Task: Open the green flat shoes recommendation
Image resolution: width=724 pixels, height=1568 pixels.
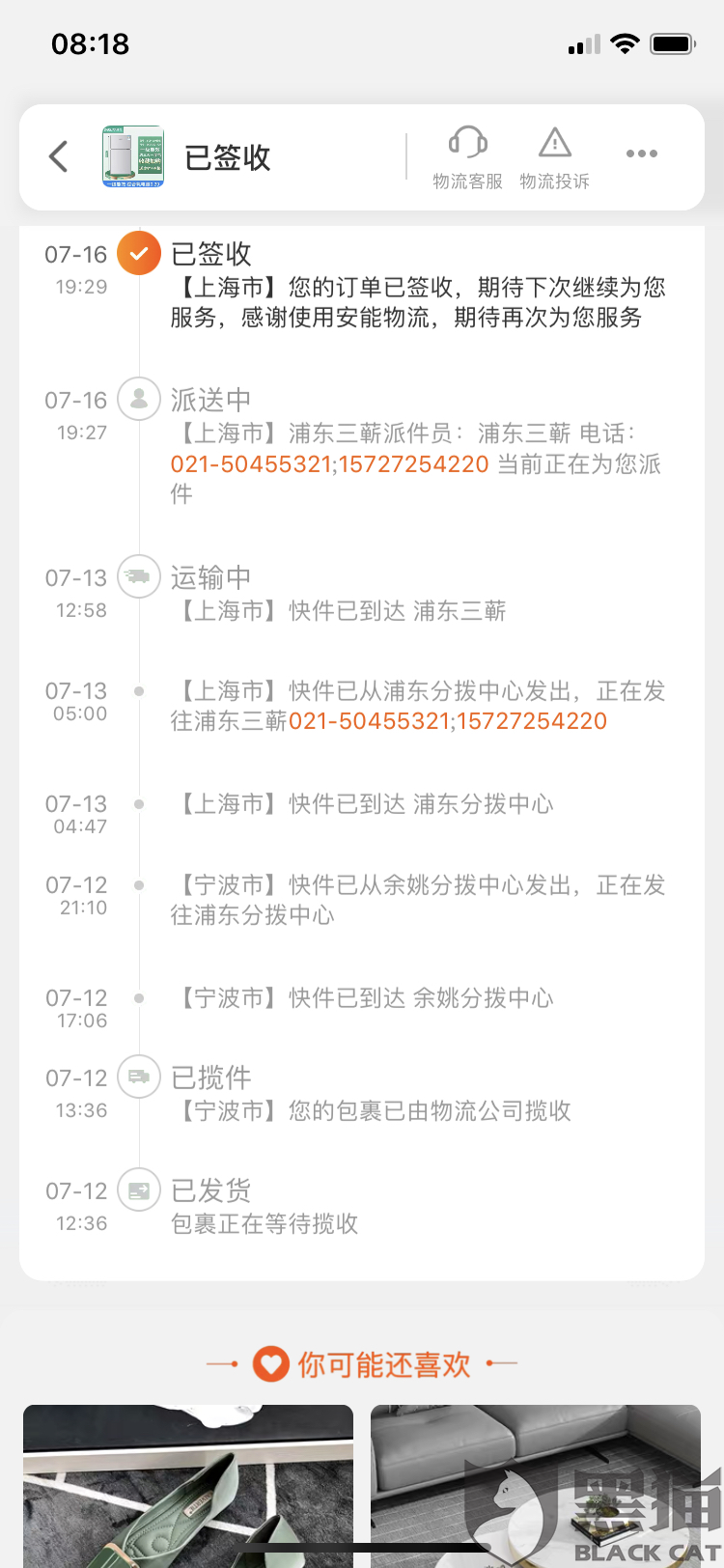Action: pyautogui.click(x=188, y=1486)
